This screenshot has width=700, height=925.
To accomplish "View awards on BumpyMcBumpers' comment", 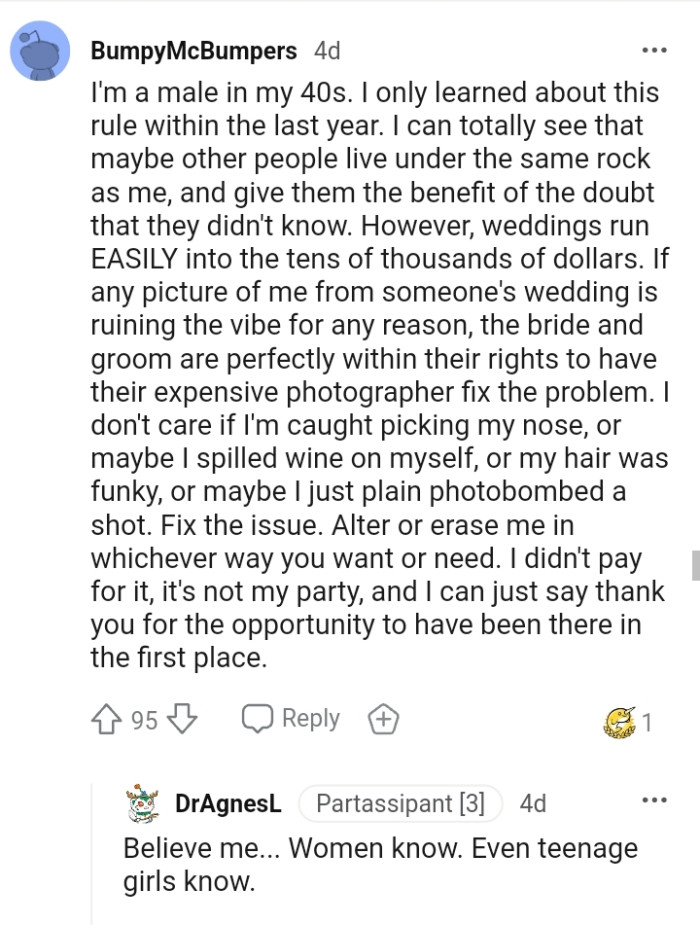I will [x=621, y=721].
